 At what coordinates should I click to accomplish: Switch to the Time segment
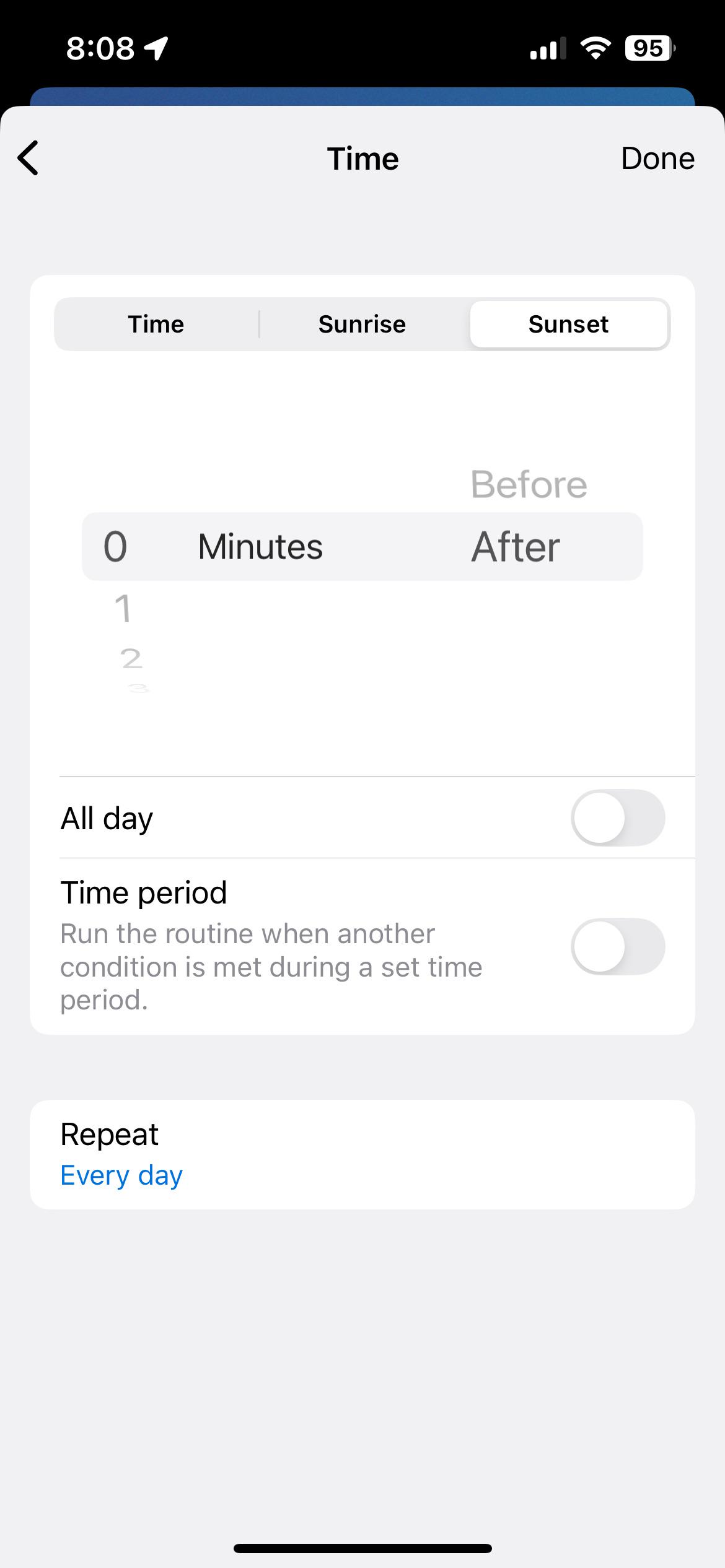click(156, 324)
